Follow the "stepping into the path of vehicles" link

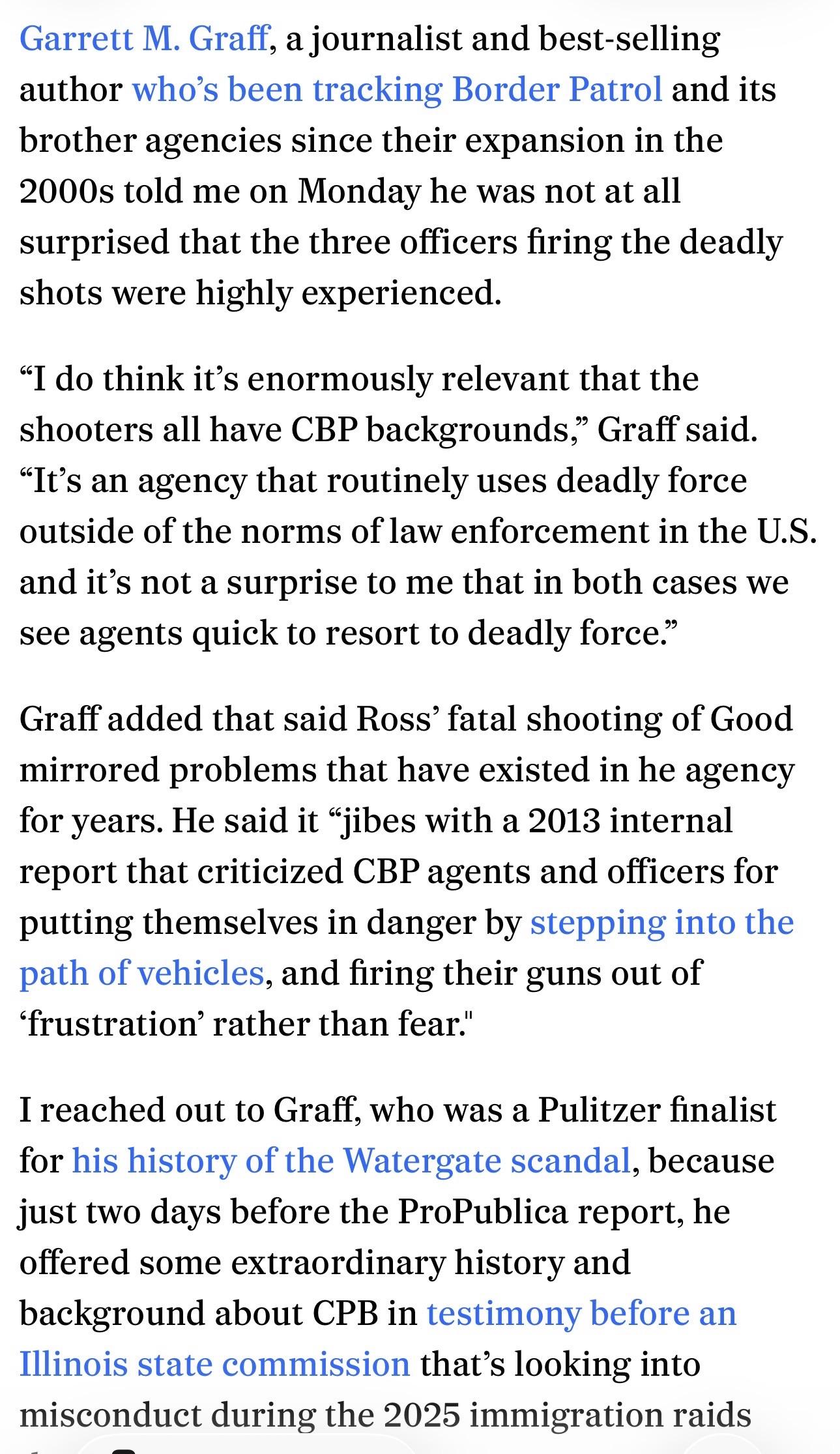pyautogui.click(x=661, y=922)
